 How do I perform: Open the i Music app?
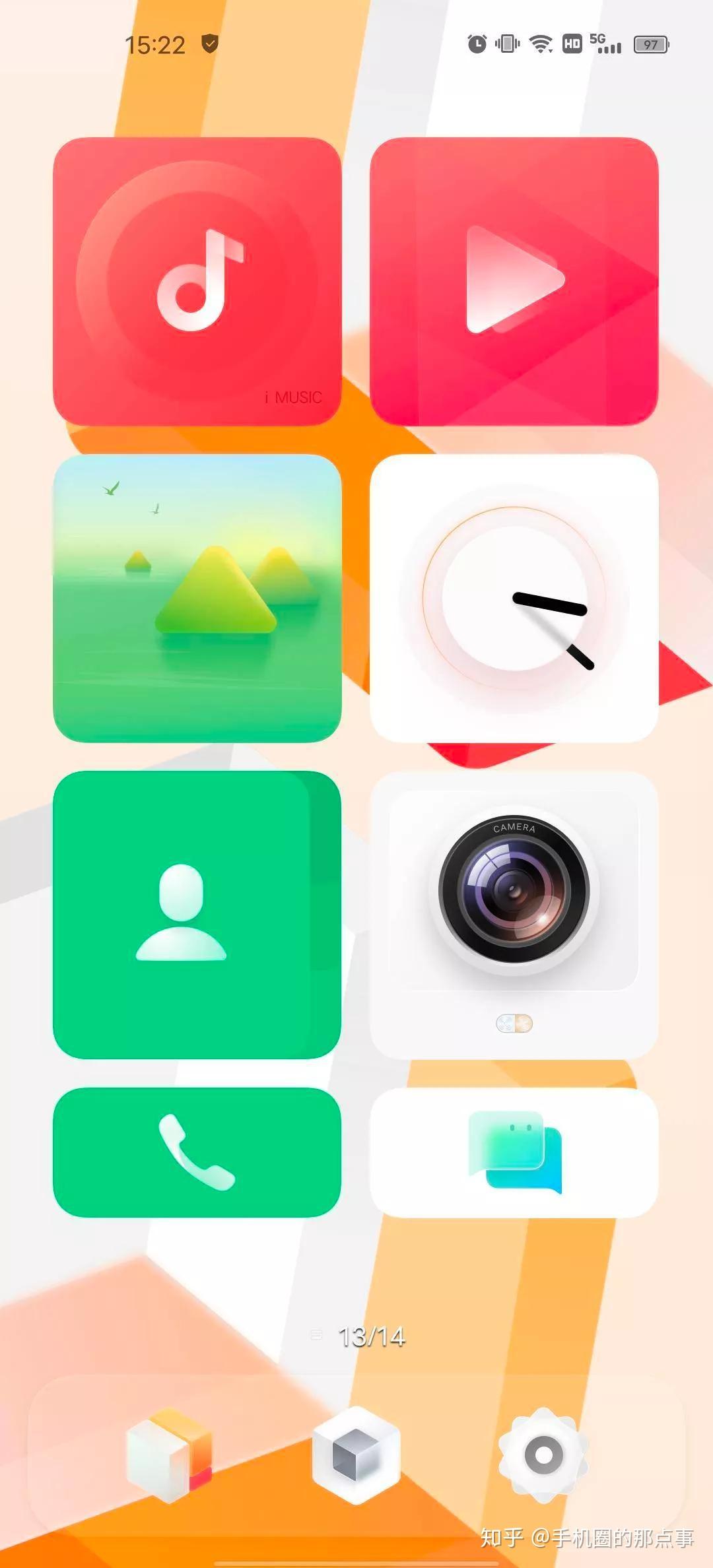coord(197,282)
